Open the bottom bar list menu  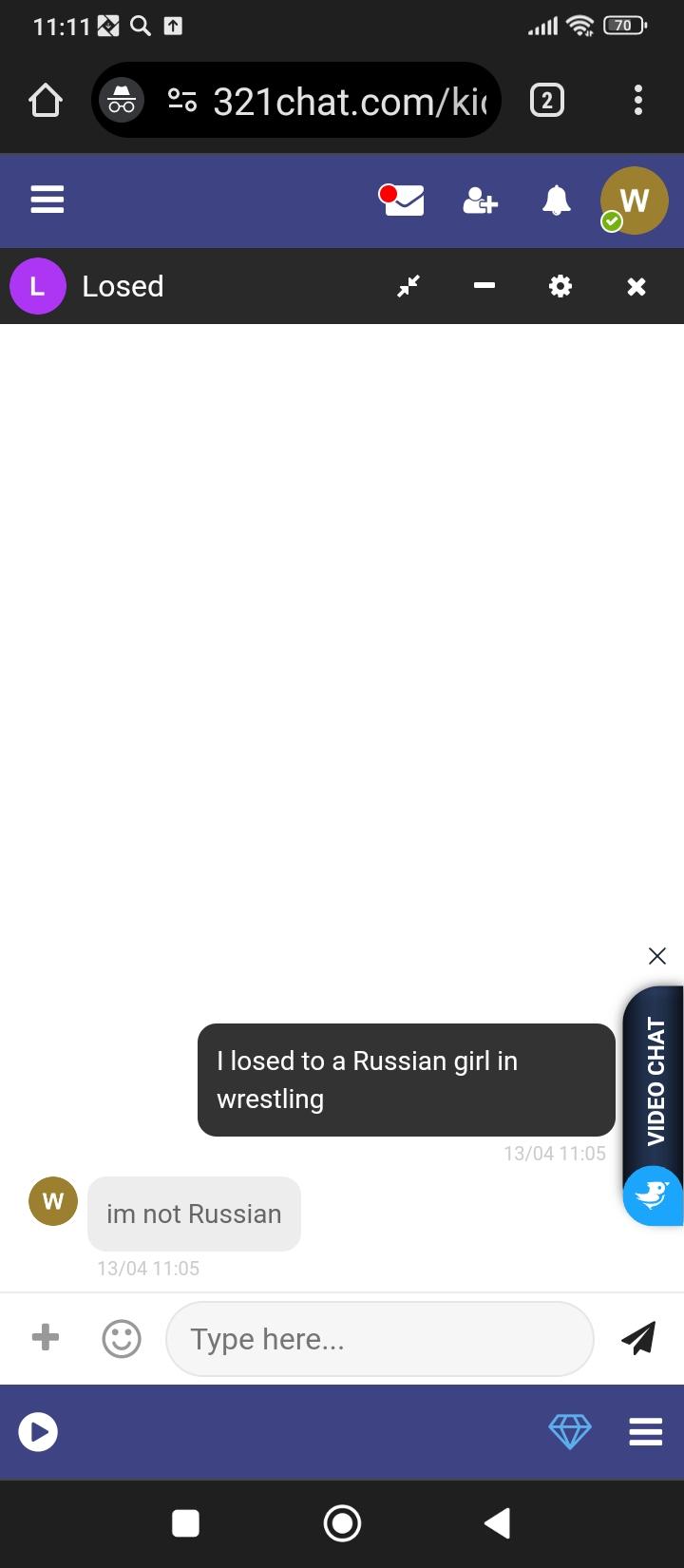pos(646,1431)
